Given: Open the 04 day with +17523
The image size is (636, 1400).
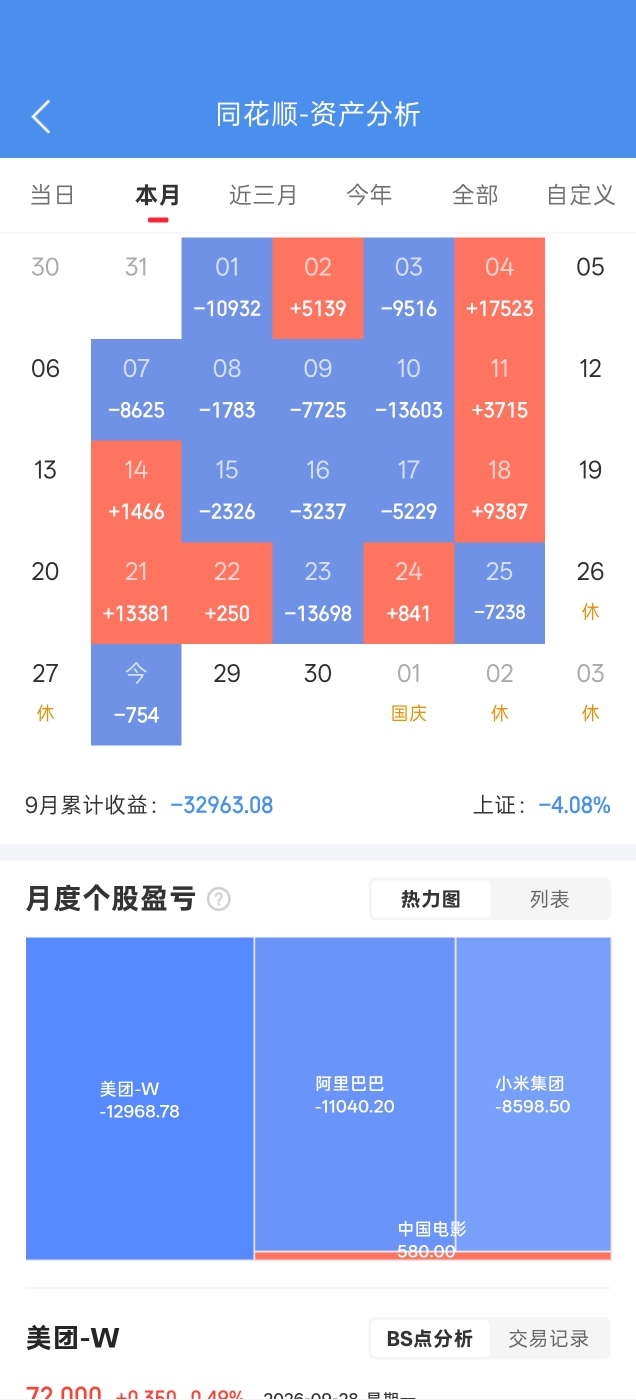Looking at the screenshot, I should pyautogui.click(x=500, y=288).
